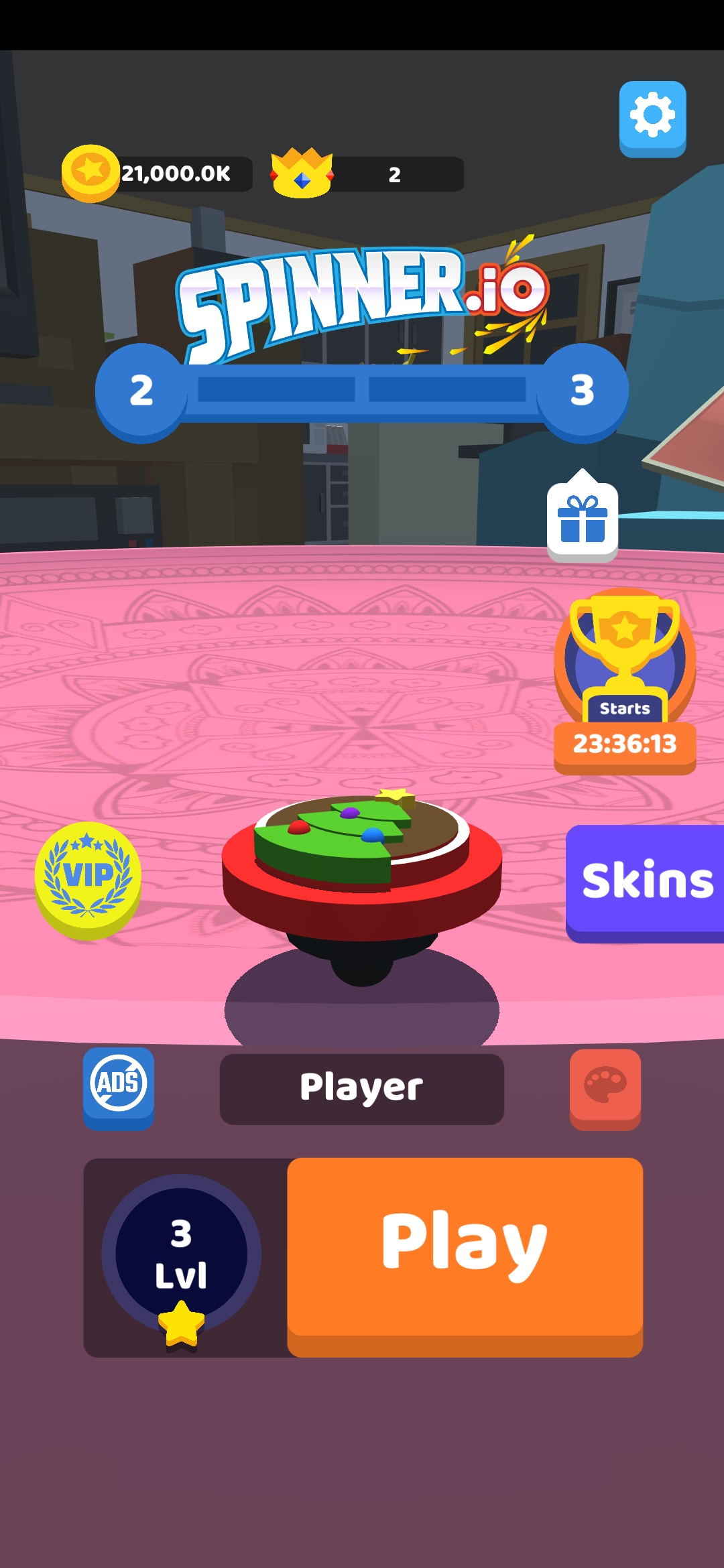Image resolution: width=724 pixels, height=1568 pixels.
Task: Open the settings gear
Action: [652, 118]
